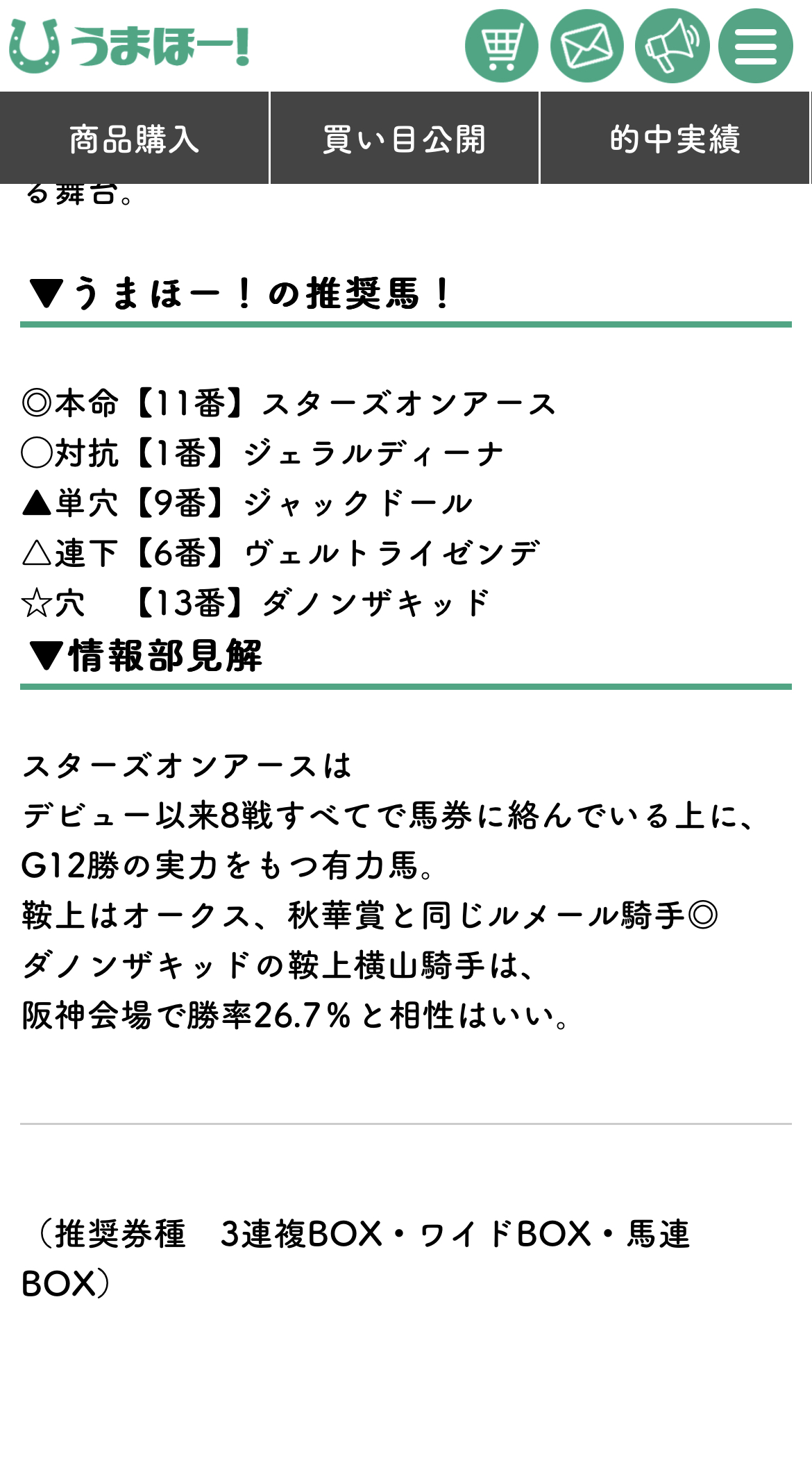Switch to the 商品購入 tab

(134, 138)
